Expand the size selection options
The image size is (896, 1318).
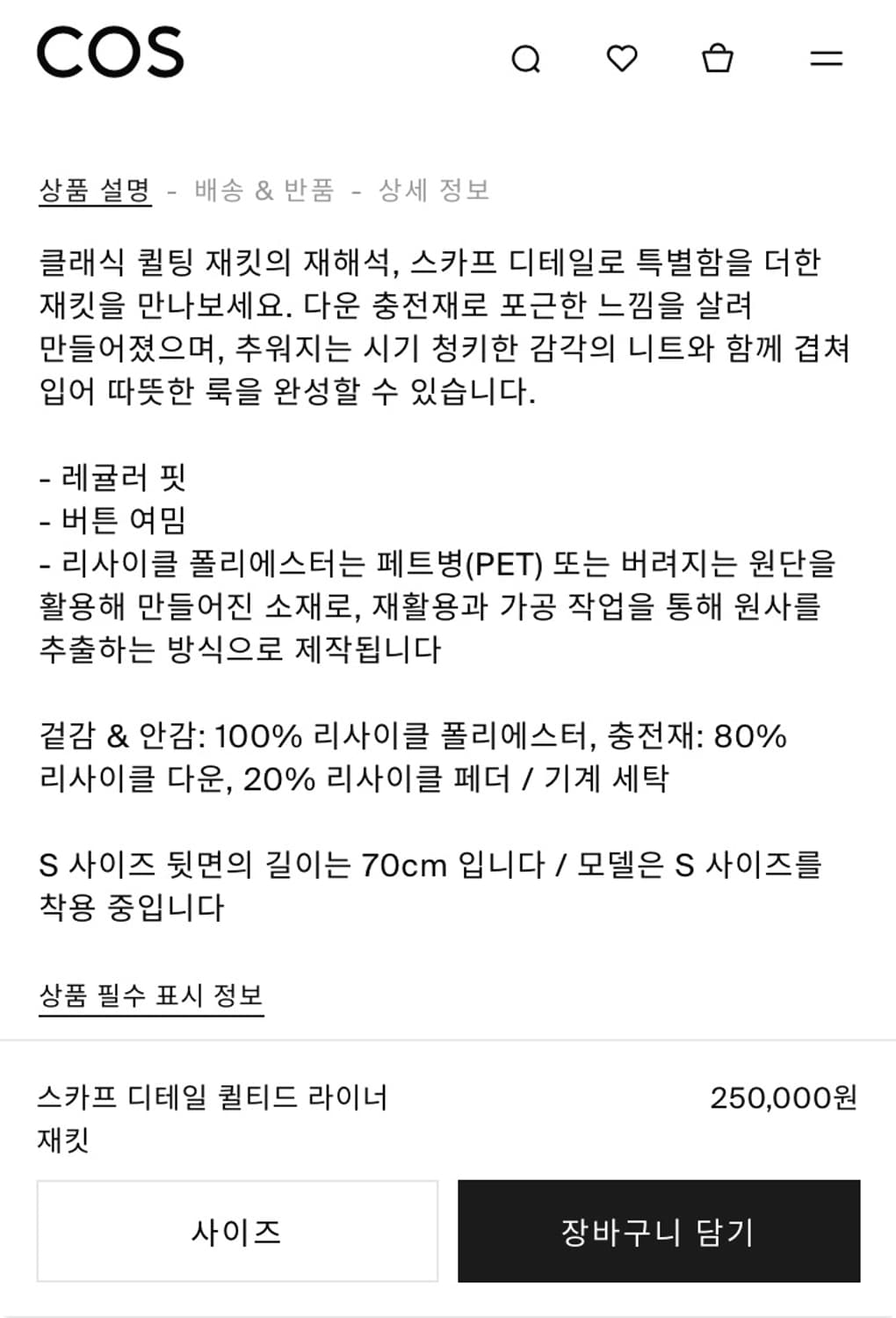[239, 1232]
